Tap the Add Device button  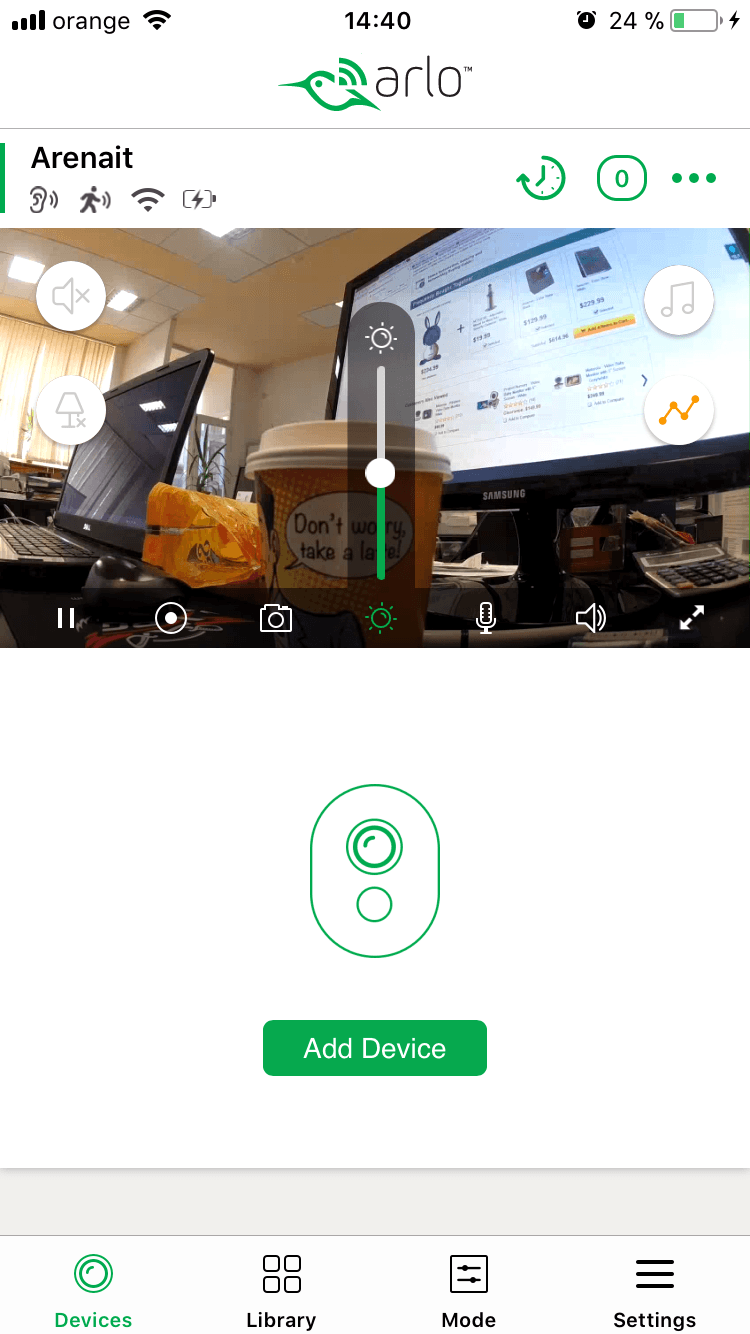[x=375, y=1048]
